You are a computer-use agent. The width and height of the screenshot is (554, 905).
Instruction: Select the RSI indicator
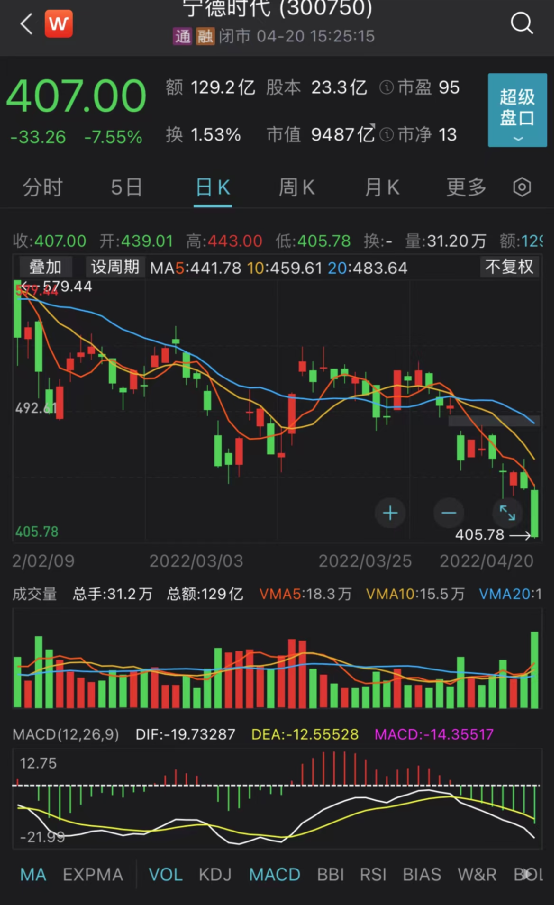point(373,875)
